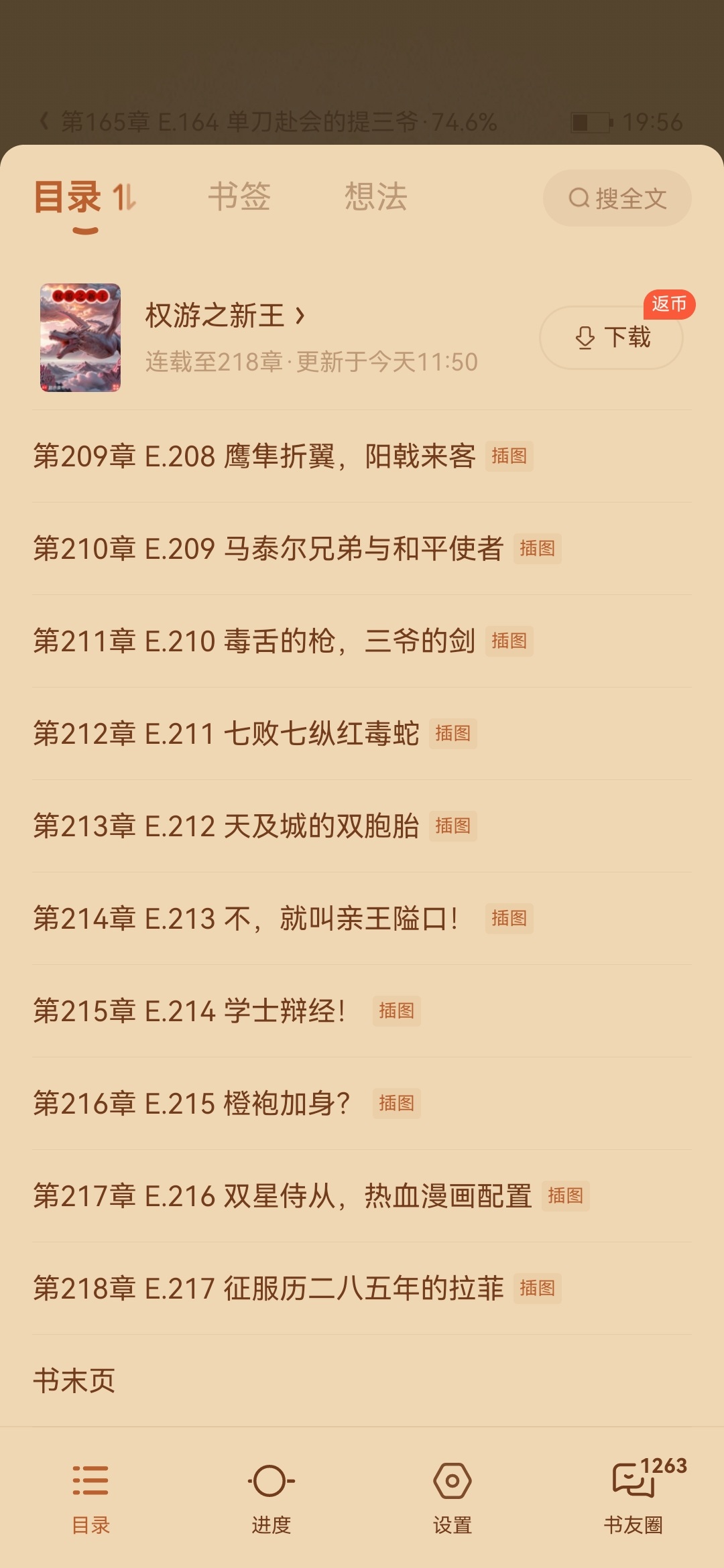Open reading 设置 settings
Image resolution: width=724 pixels, height=1568 pixels.
(x=452, y=1496)
